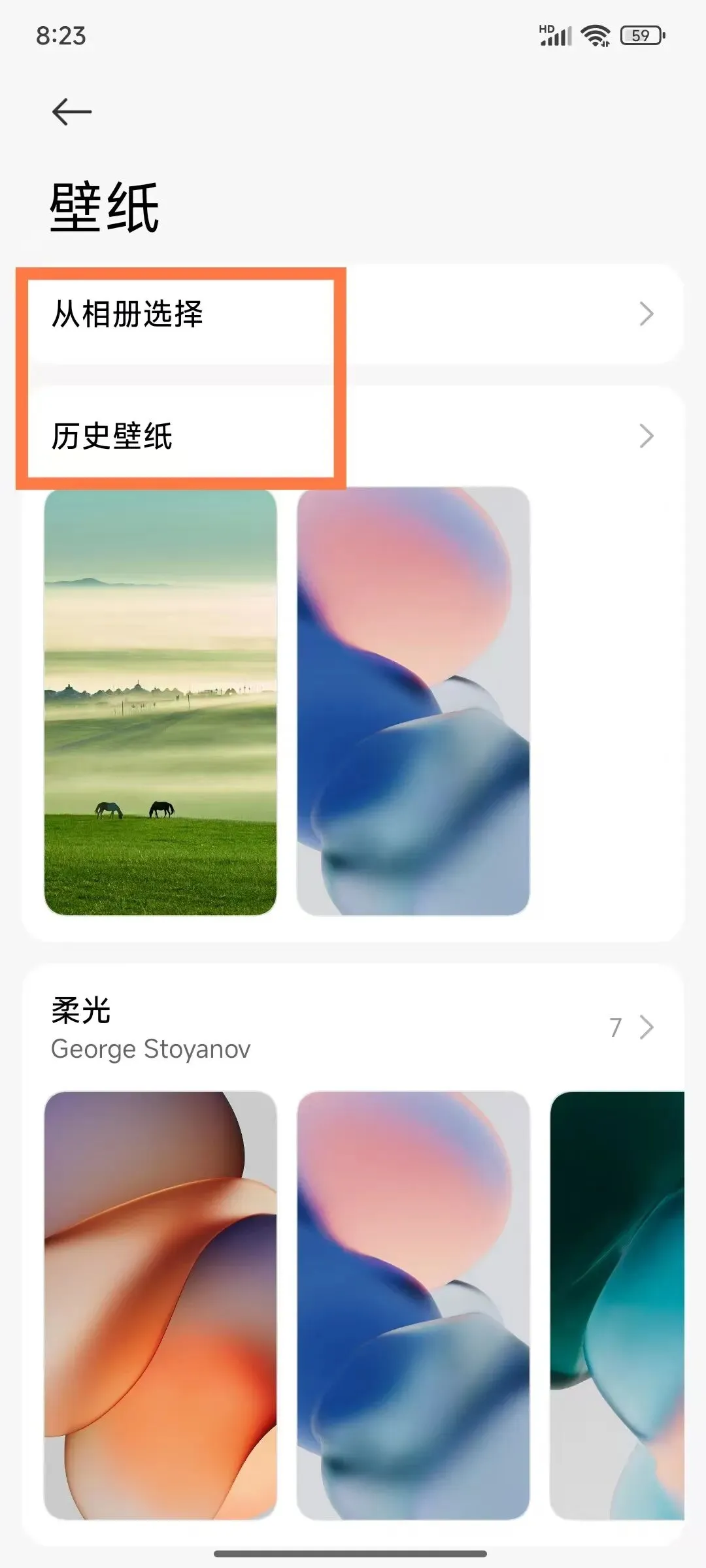This screenshot has width=706, height=1568.
Task: Choose the pink-blue abstract wallpaper in 柔光
Action: pyautogui.click(x=413, y=1305)
